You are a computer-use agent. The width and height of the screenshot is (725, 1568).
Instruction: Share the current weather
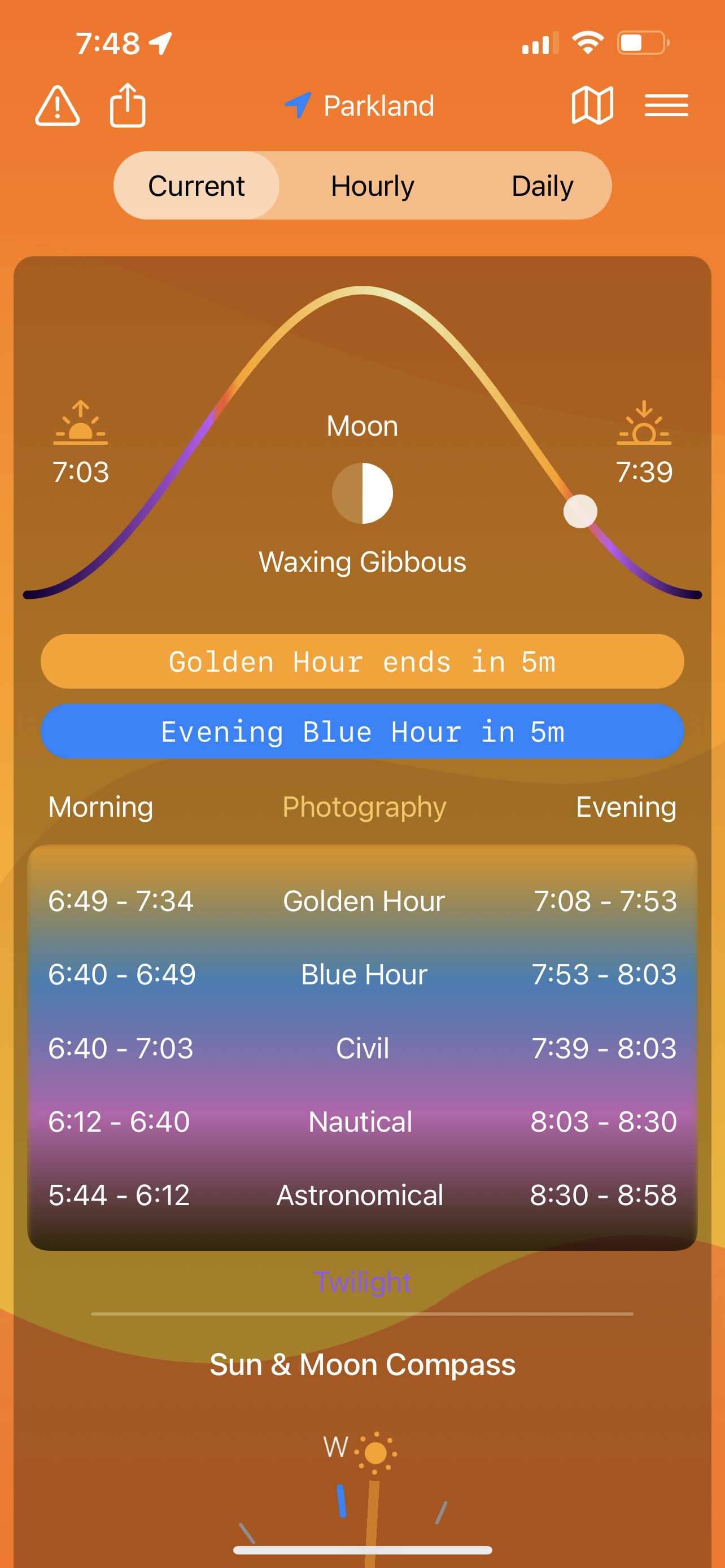click(127, 106)
